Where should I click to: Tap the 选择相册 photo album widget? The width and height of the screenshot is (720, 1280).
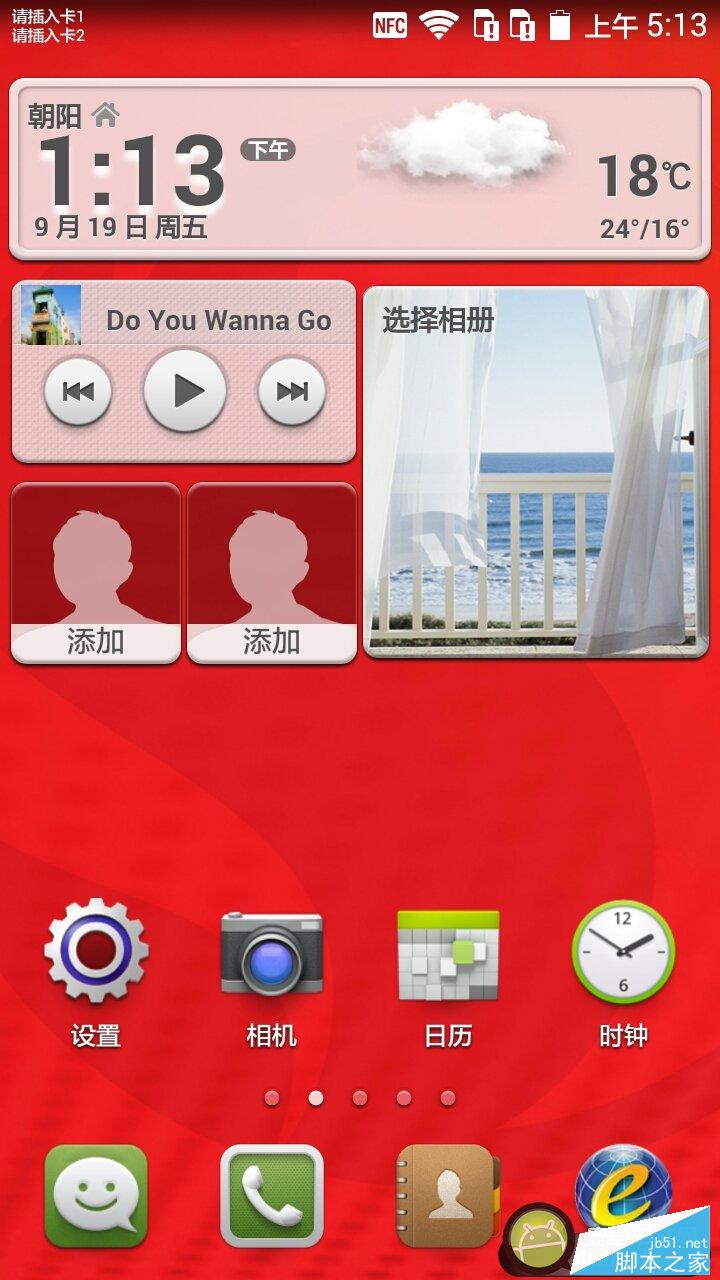pos(536,472)
